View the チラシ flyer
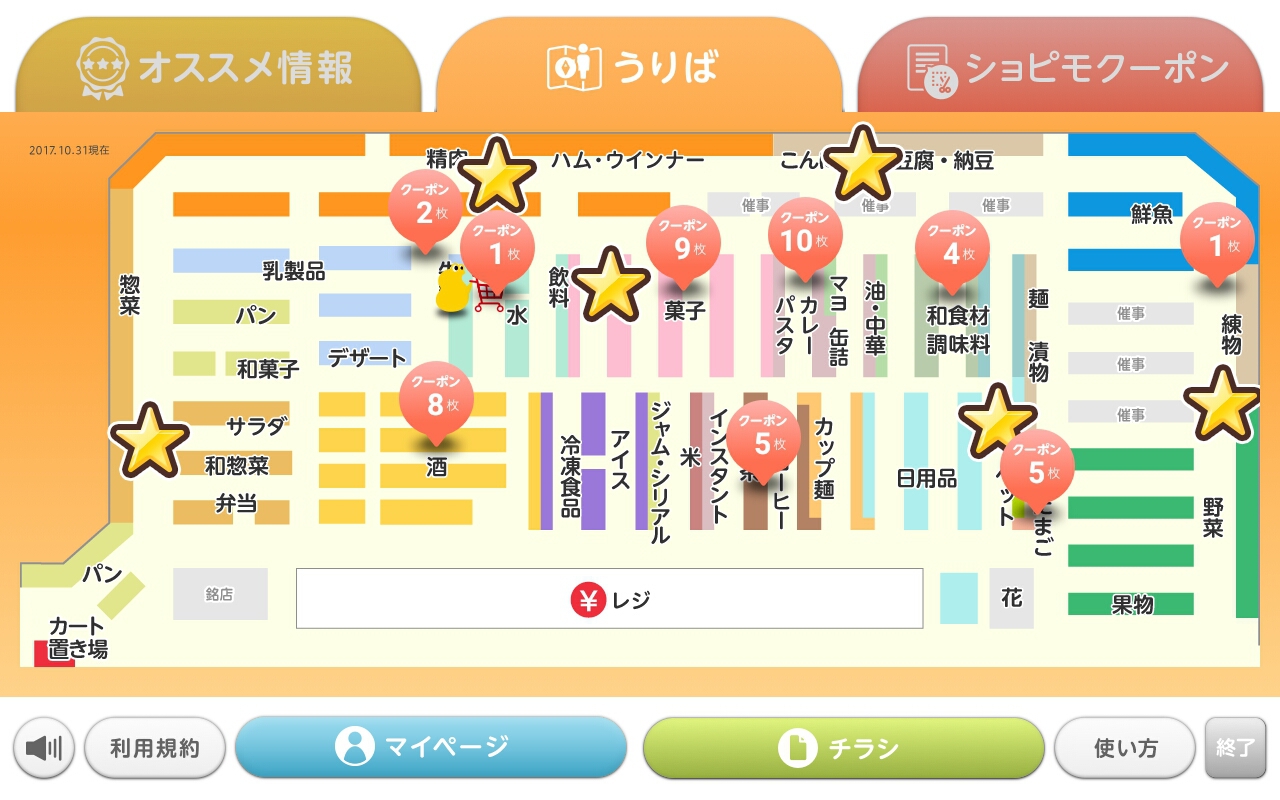 (x=843, y=747)
